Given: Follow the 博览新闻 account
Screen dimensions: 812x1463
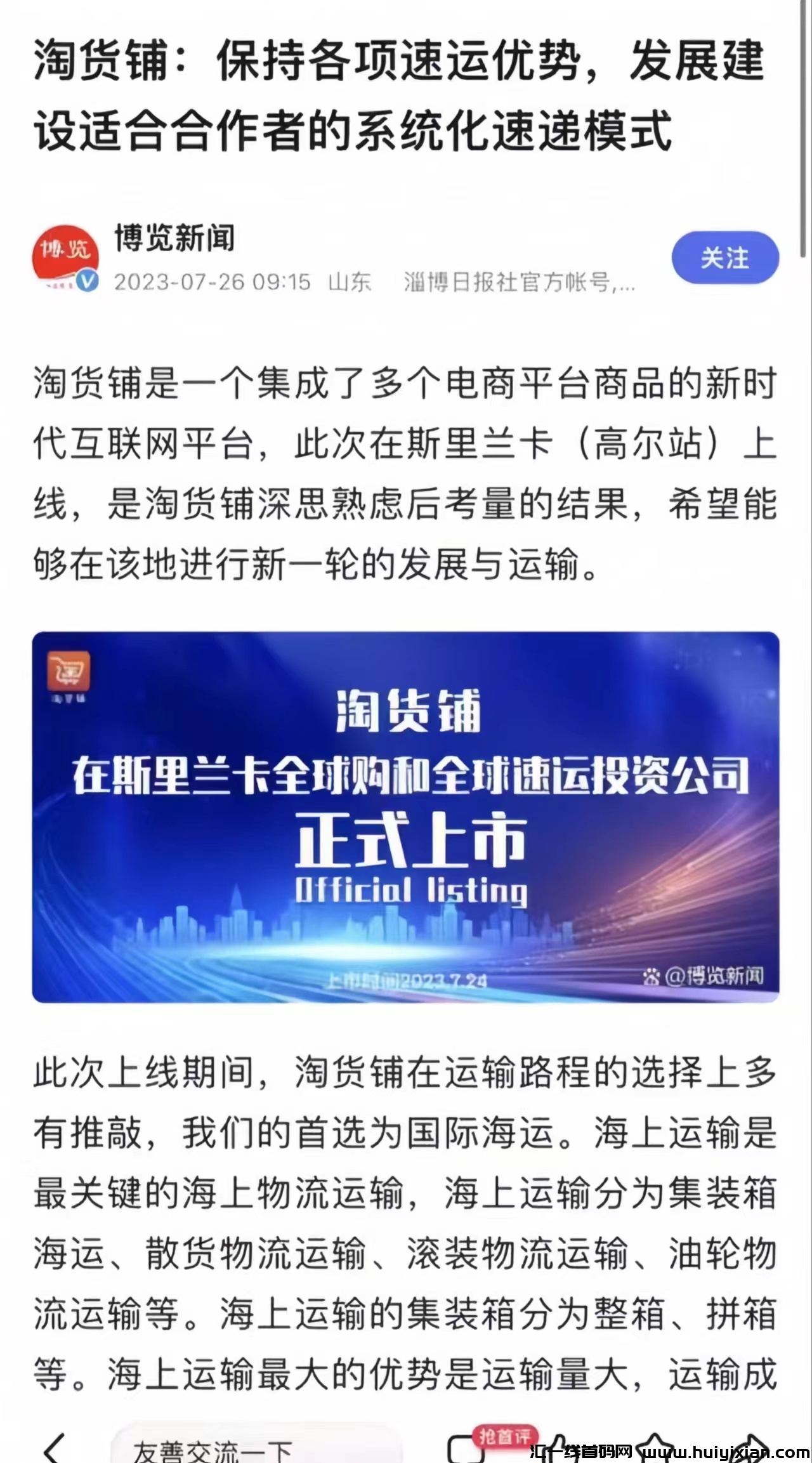Looking at the screenshot, I should click(x=724, y=258).
